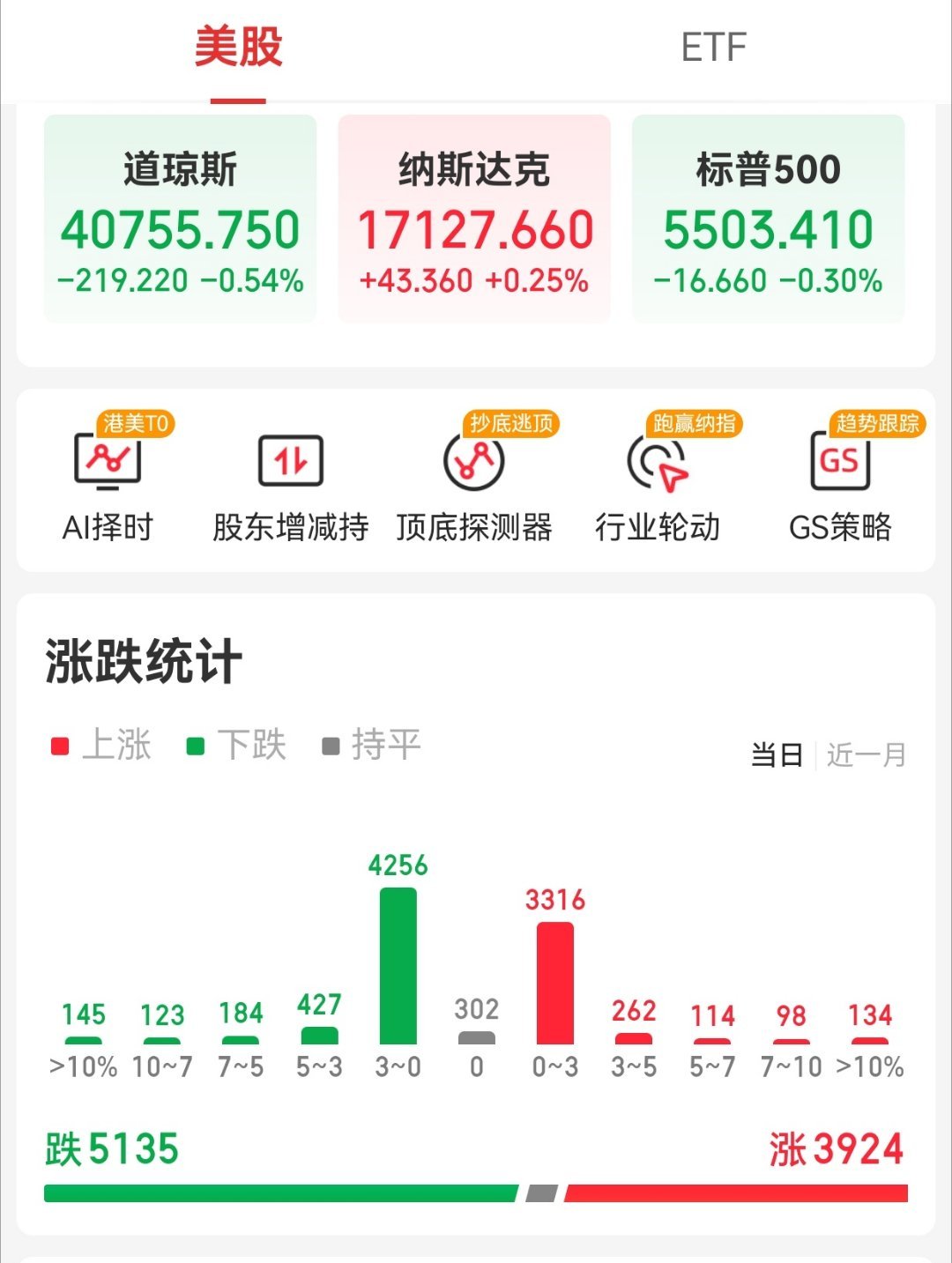Open the GS策略 shortcut
This screenshot has width=952, height=1263.
[840, 482]
